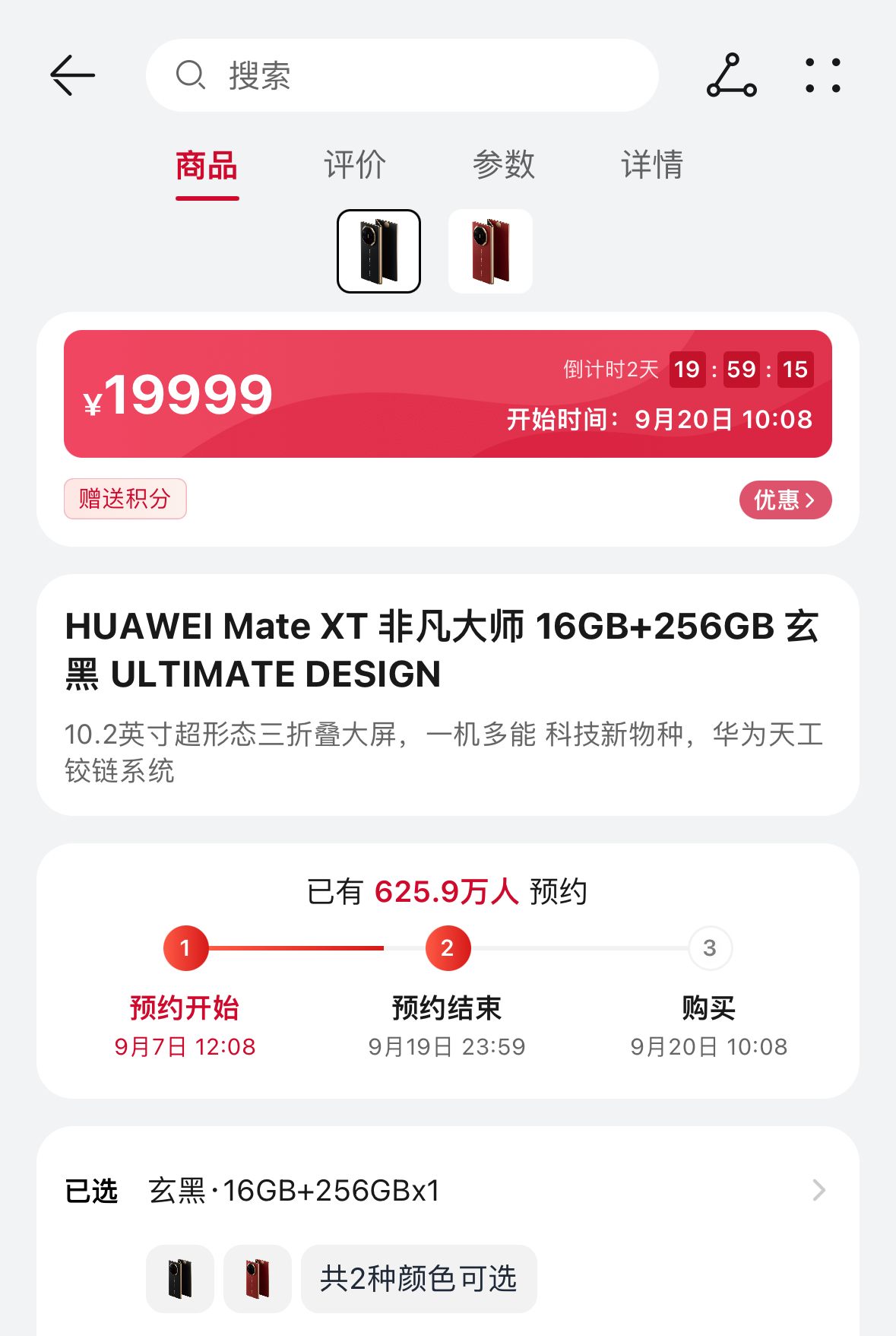Viewport: 896px width, 1336px height.
Task: Go back using the top-left arrow
Action: (73, 75)
